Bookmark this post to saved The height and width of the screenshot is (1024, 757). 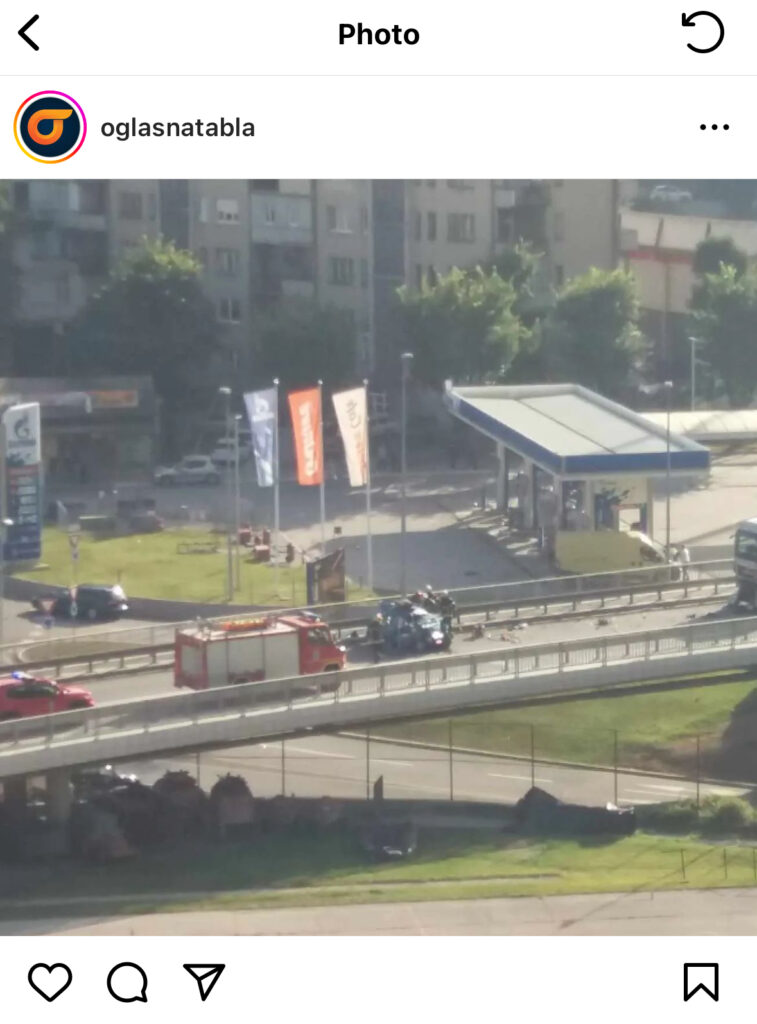click(x=700, y=981)
